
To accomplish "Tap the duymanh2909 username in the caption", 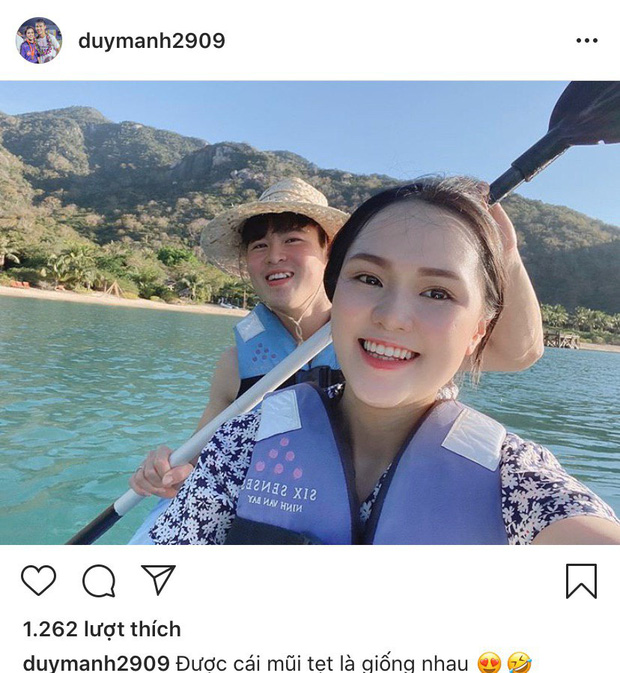I will [96, 662].
